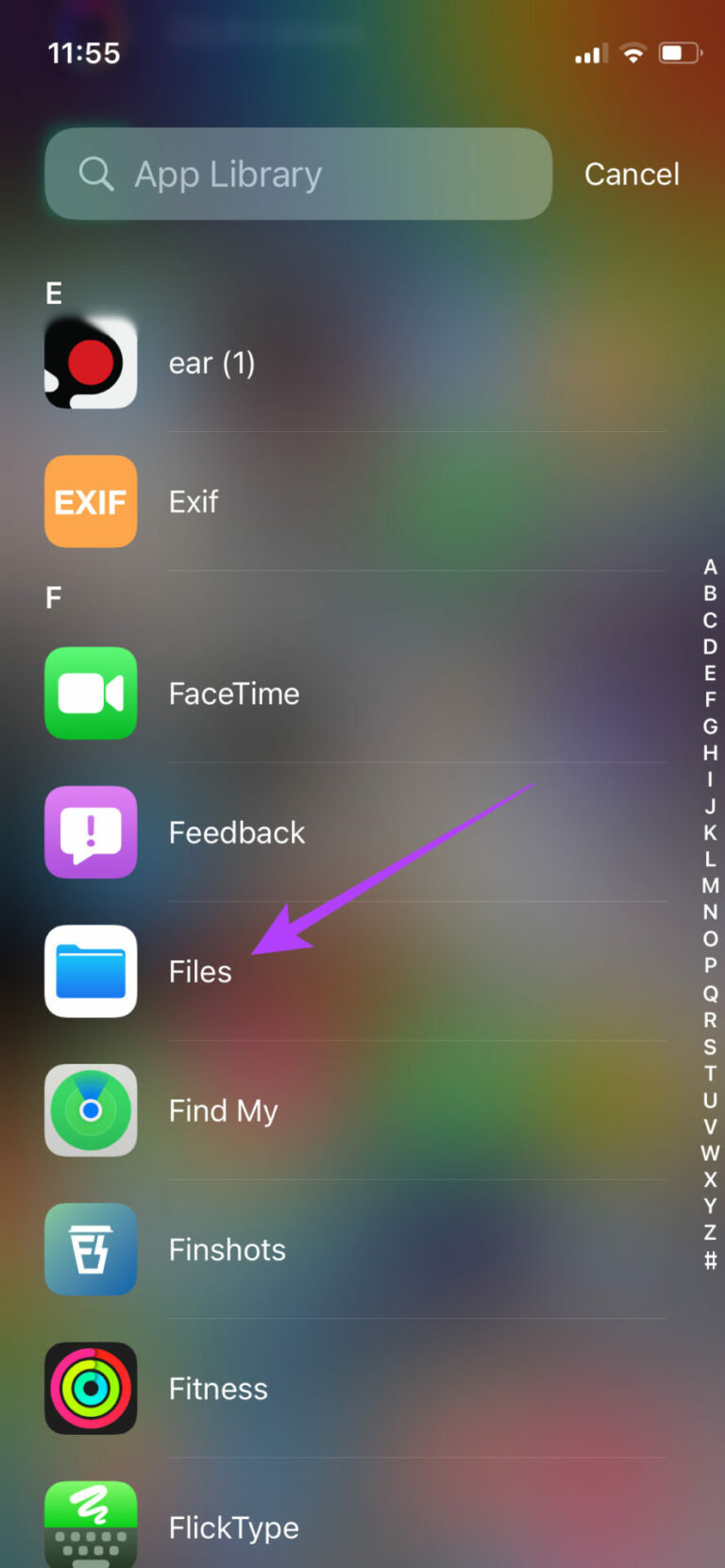This screenshot has width=725, height=1568.
Task: Jump to letter A in alphabet index
Action: 711,566
